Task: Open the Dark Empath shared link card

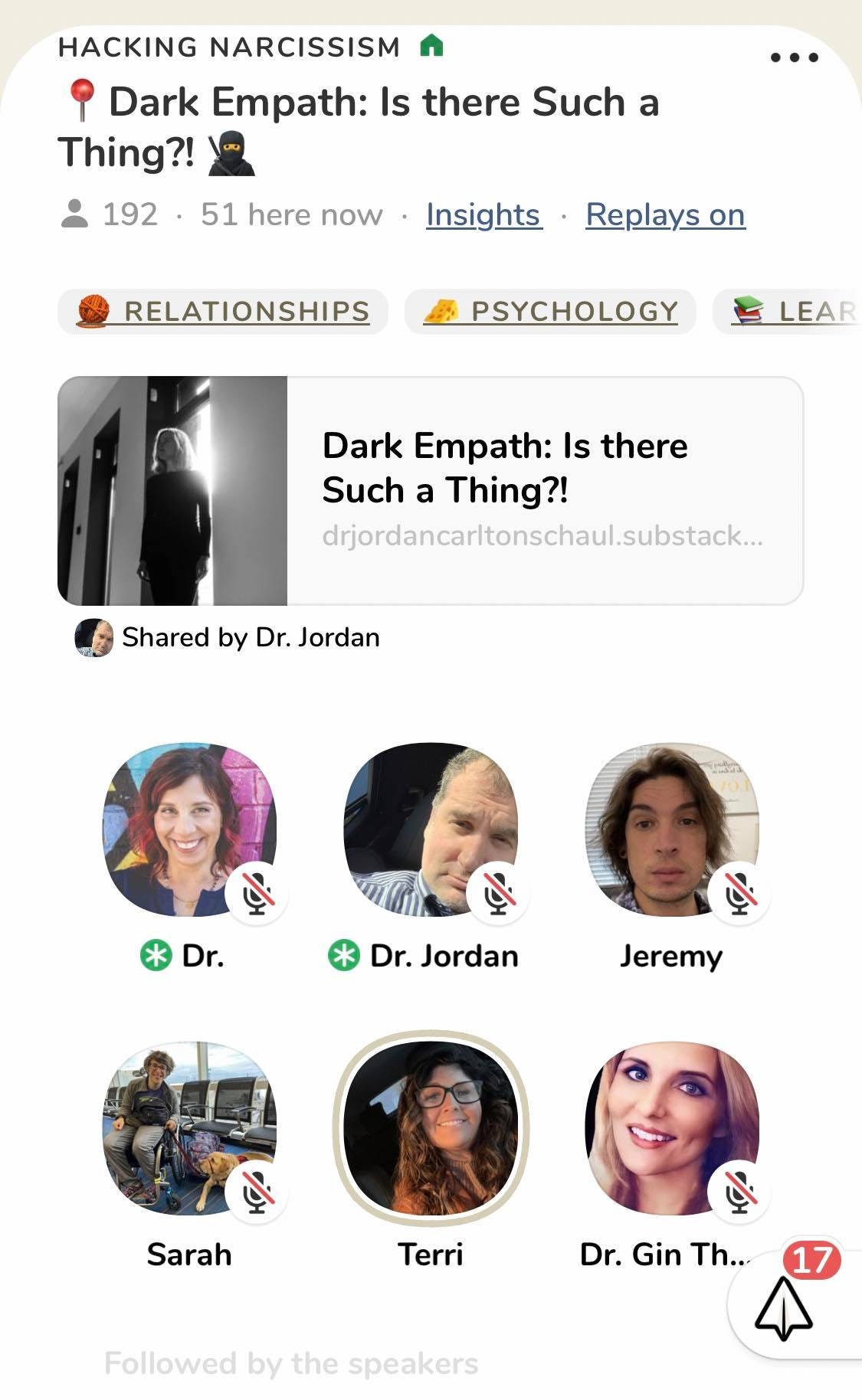Action: pos(431,491)
